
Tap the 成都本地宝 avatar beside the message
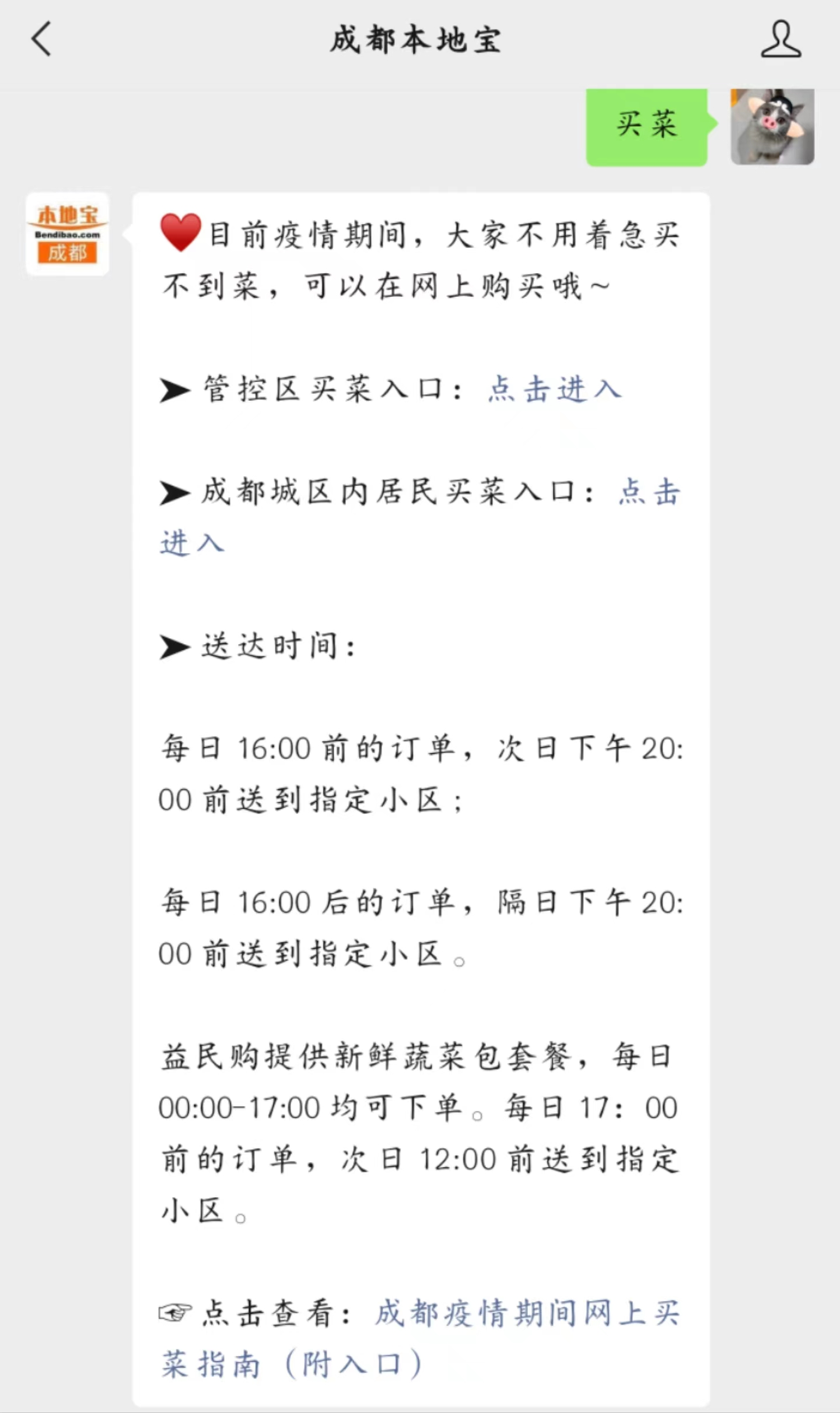point(68,234)
